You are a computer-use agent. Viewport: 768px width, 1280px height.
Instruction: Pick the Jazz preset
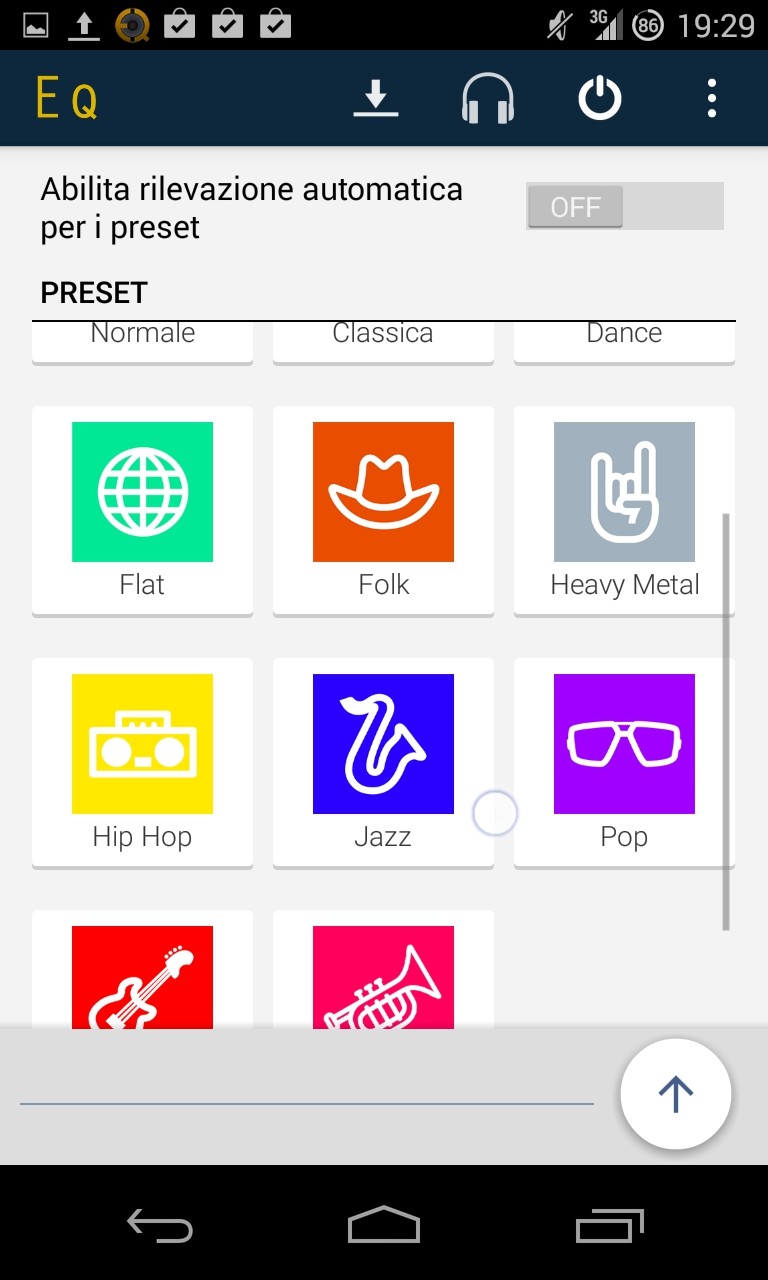383,761
